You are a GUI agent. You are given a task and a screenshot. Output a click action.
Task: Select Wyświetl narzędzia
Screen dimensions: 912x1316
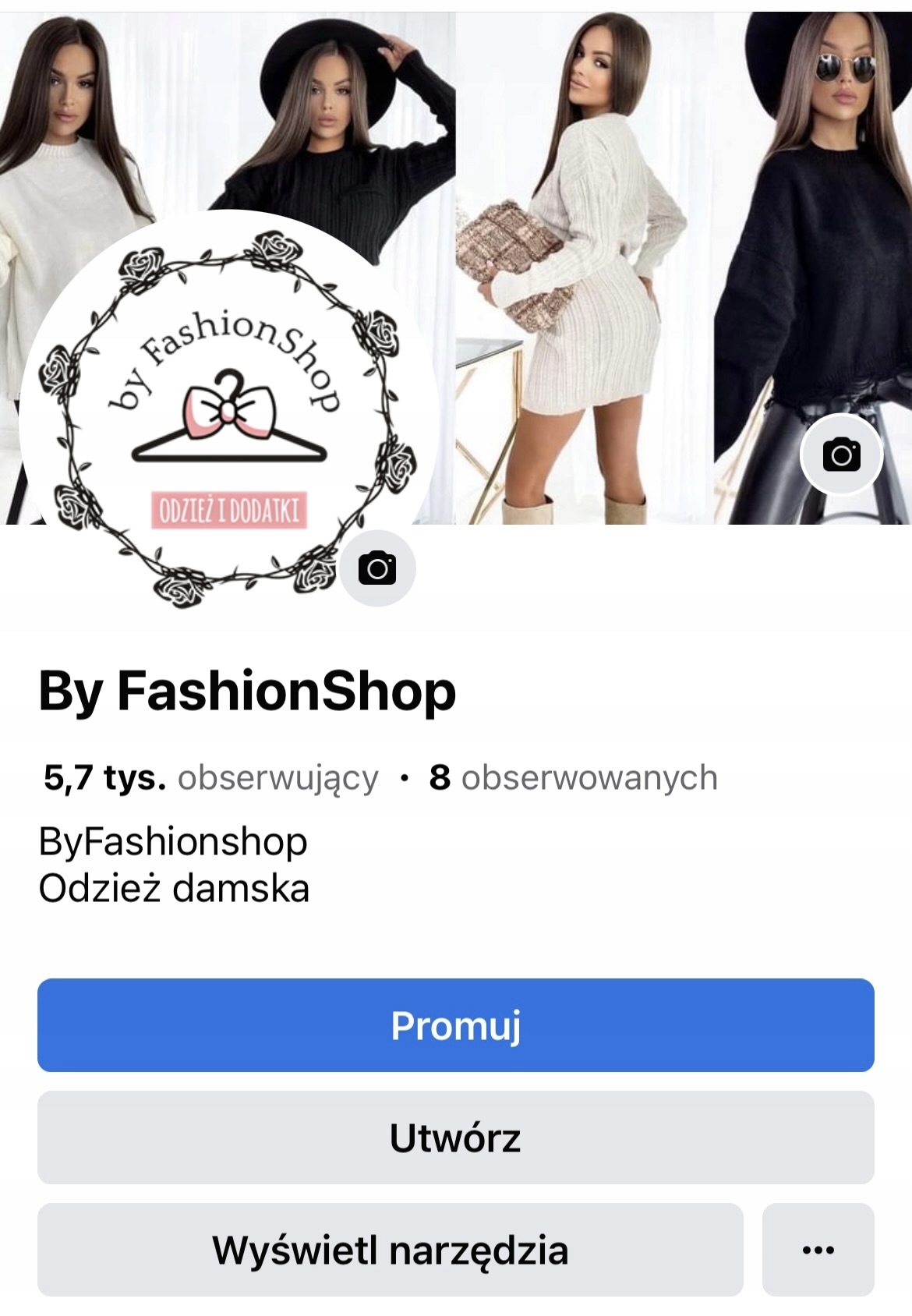point(390,1249)
